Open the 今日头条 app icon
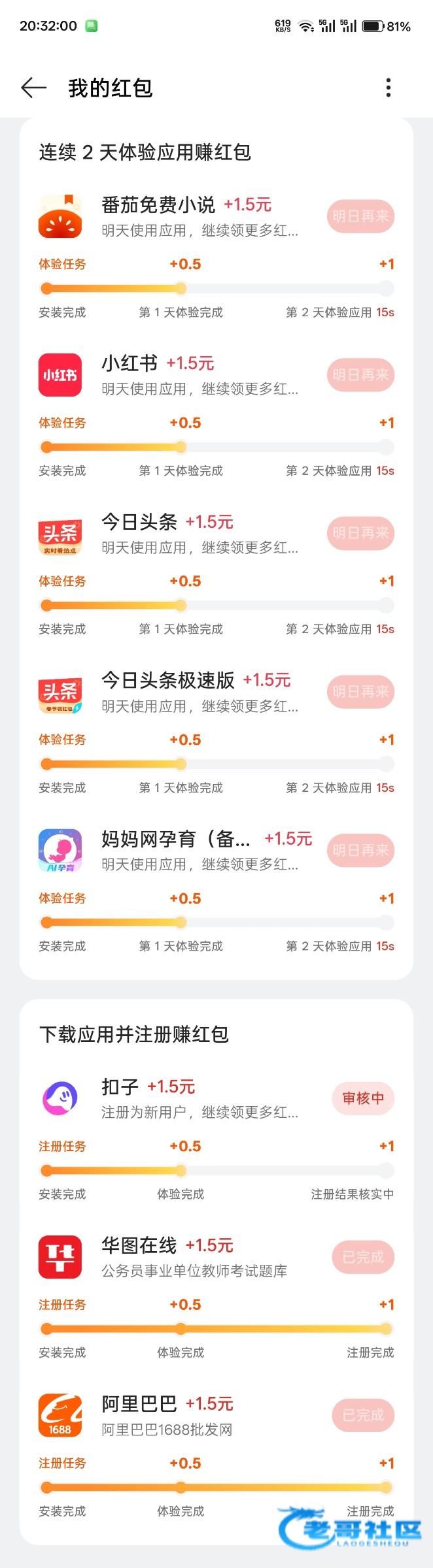The image size is (433, 1568). pos(60,534)
